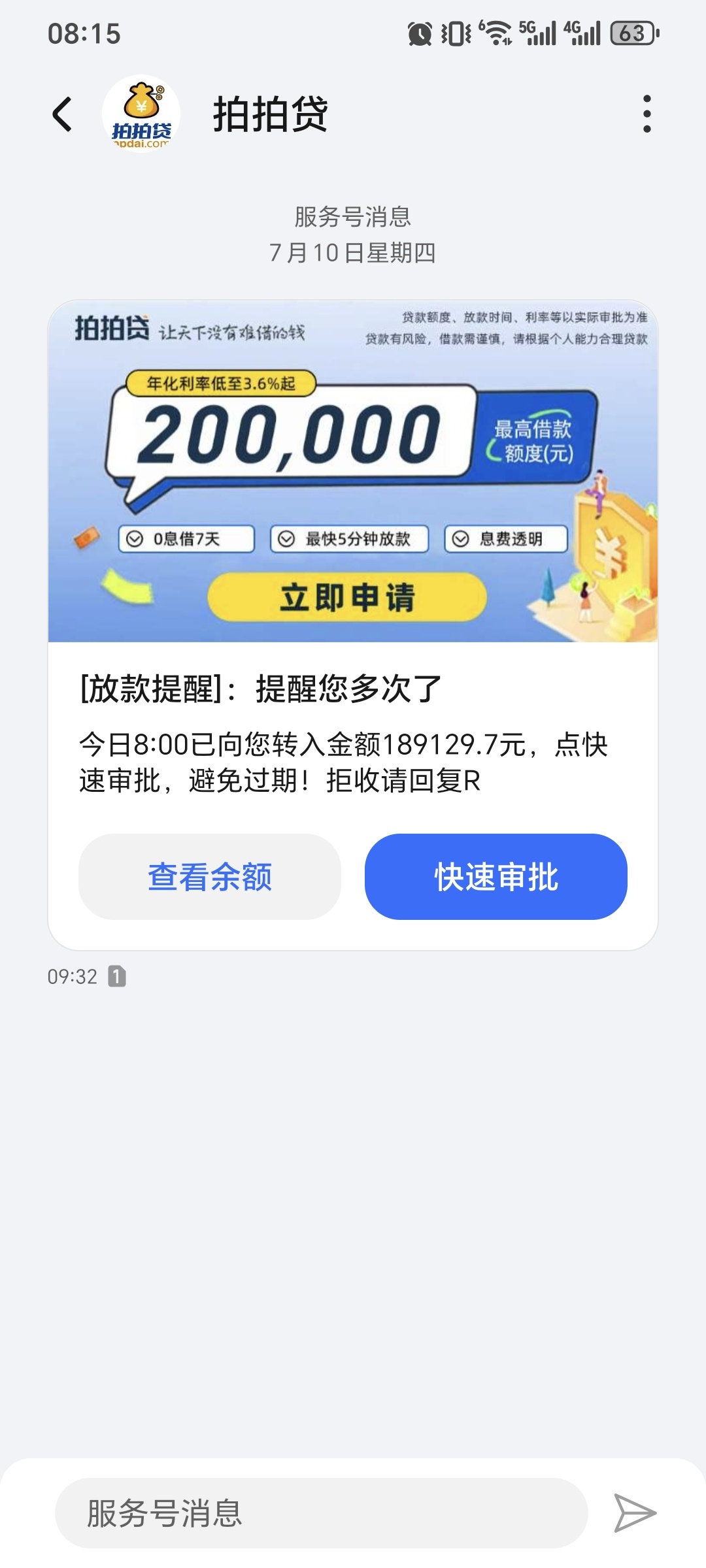Tap the 快速审批 button

[496, 877]
